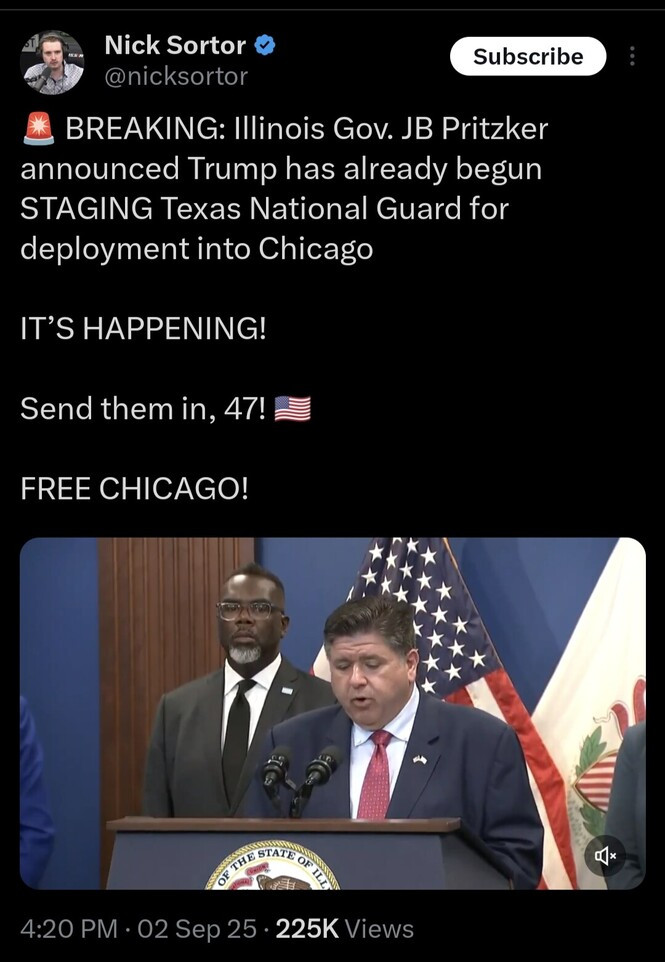This screenshot has height=962, width=665.
Task: Subscribe to Nick Sortor
Action: (x=527, y=57)
